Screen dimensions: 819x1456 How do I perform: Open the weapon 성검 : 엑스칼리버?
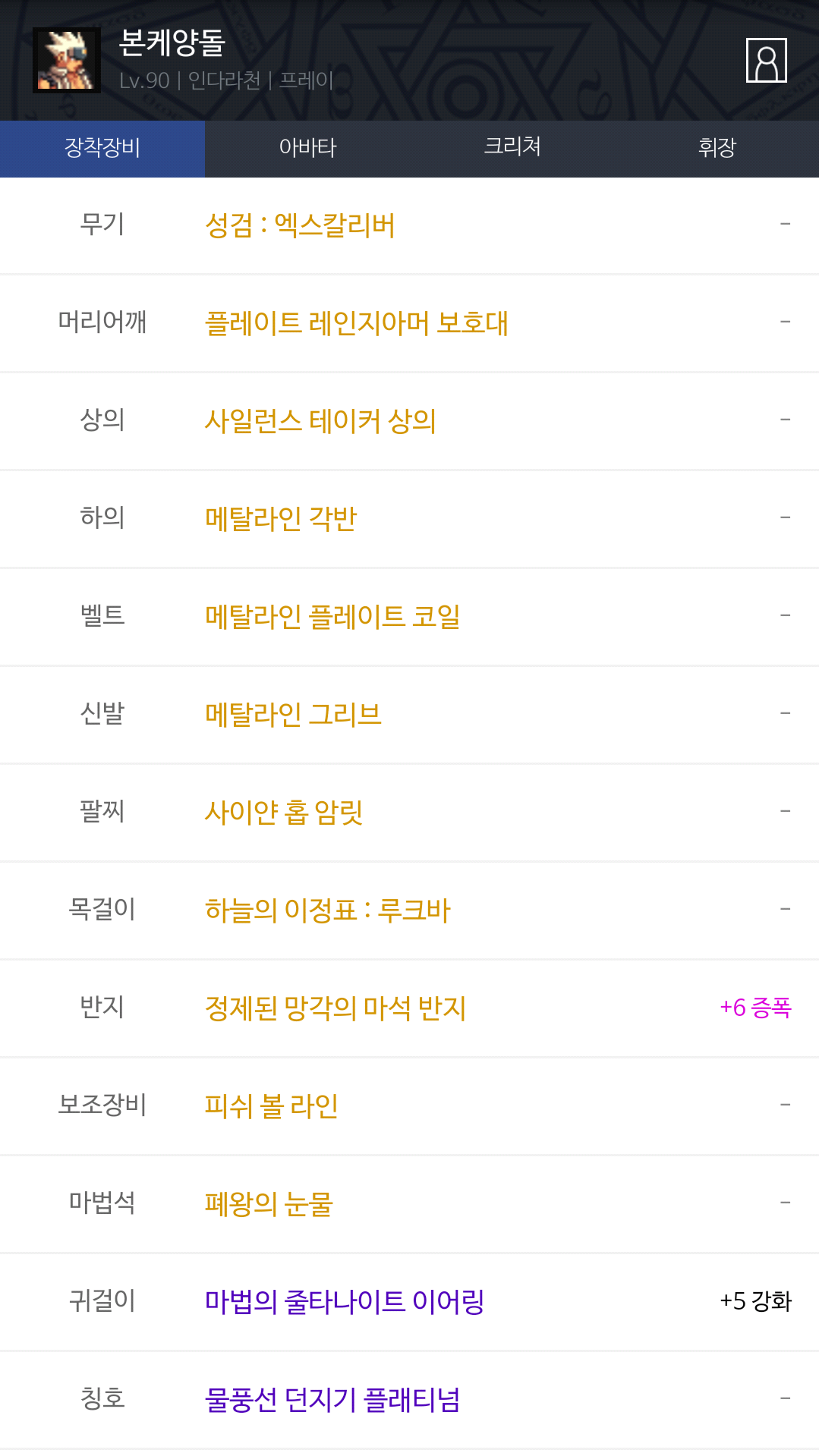301,225
